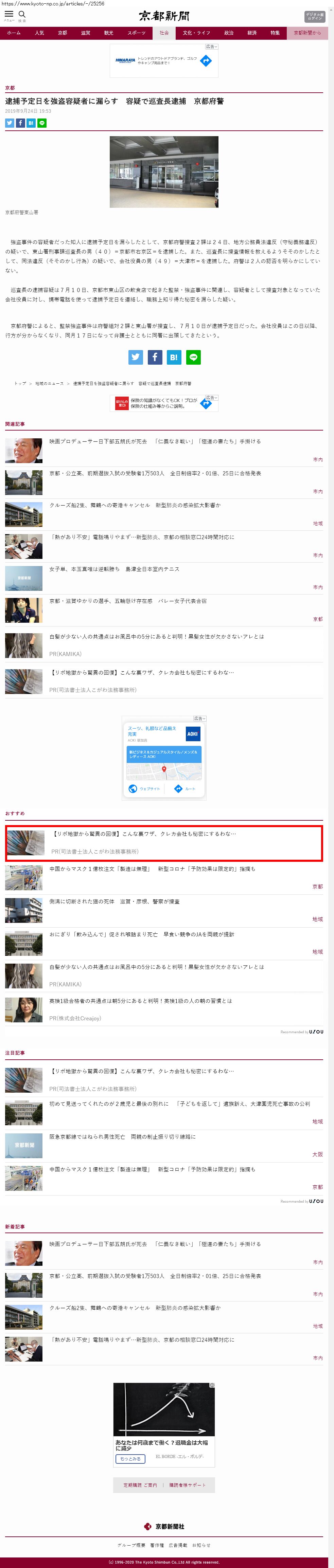Tap デジタル版ログイン button

[x=315, y=16]
